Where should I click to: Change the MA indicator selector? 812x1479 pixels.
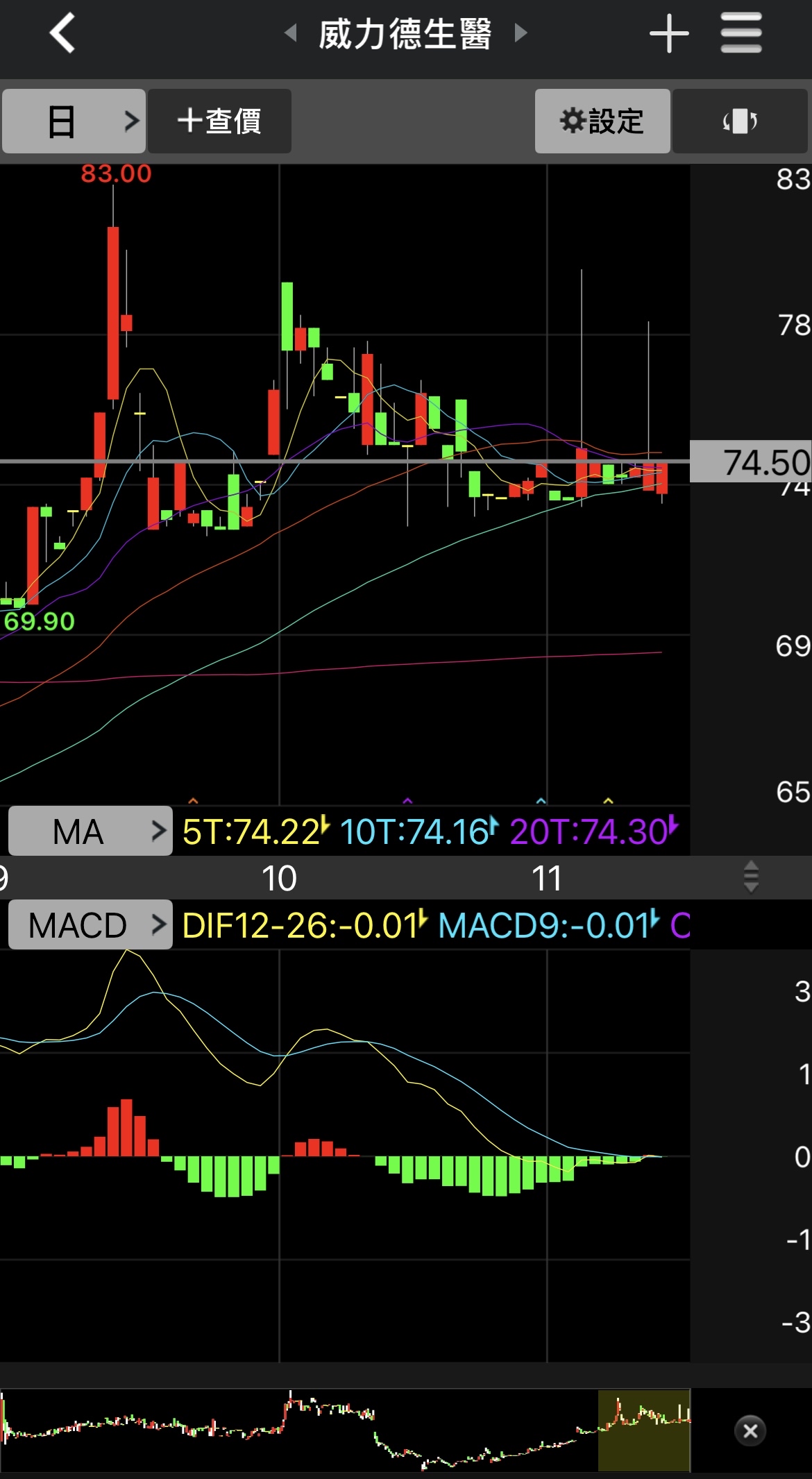(90, 831)
